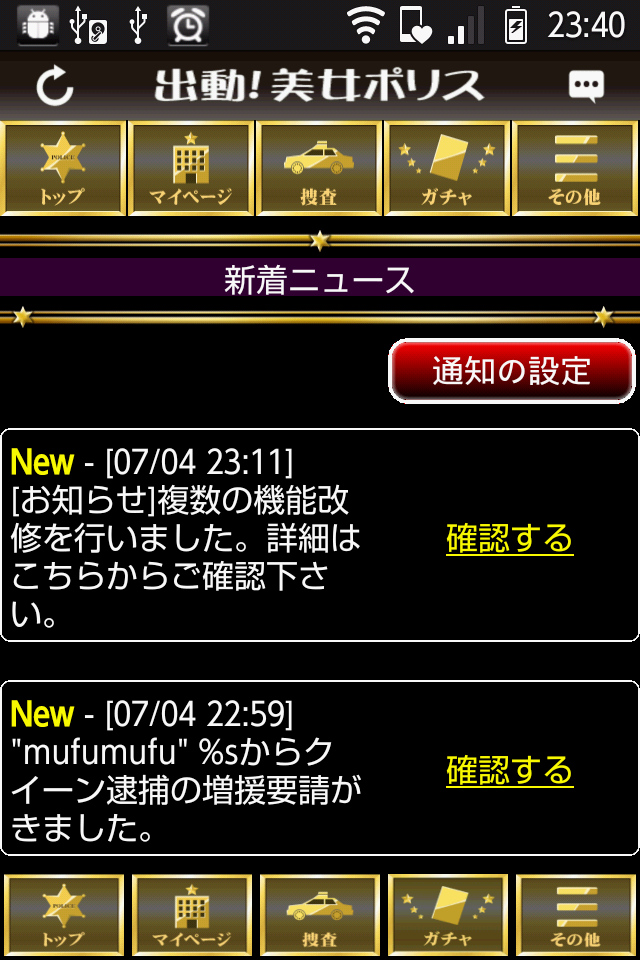Open ガチャ in the bottom menu
Screen dimensions: 640x960
447,915
